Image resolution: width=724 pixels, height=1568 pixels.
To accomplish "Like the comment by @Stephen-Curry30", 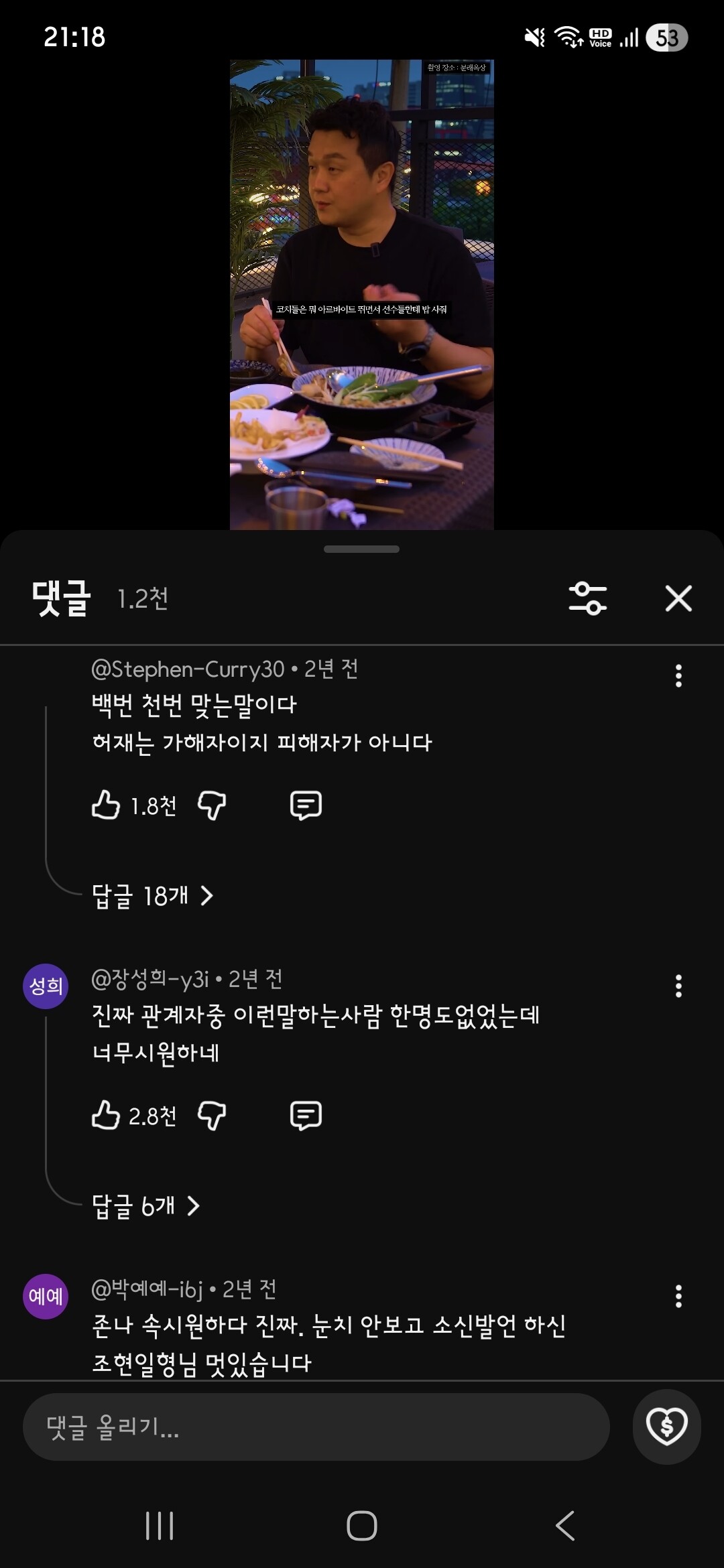I will 106,805.
